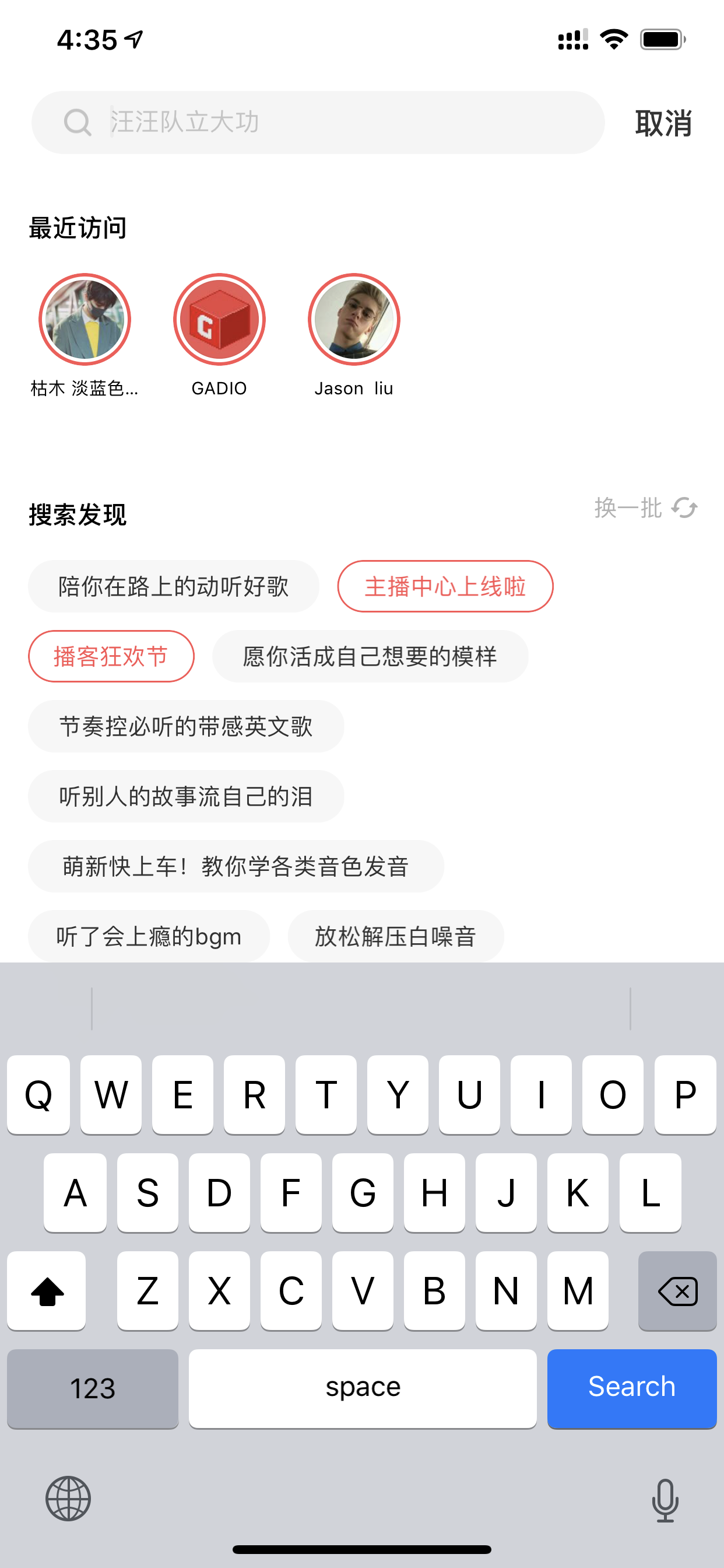Start dictation with the microphone icon
The image size is (724, 1568).
pyautogui.click(x=665, y=1500)
